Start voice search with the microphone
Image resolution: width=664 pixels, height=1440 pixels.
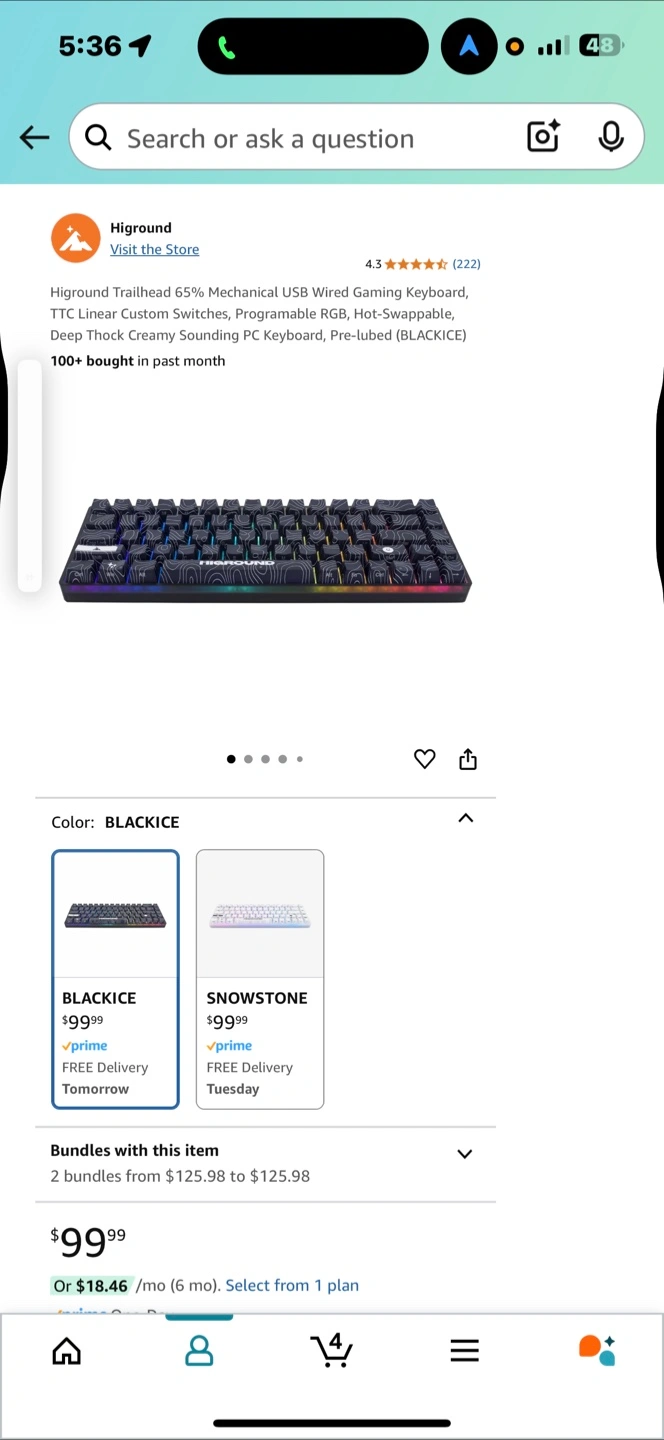pyautogui.click(x=611, y=137)
